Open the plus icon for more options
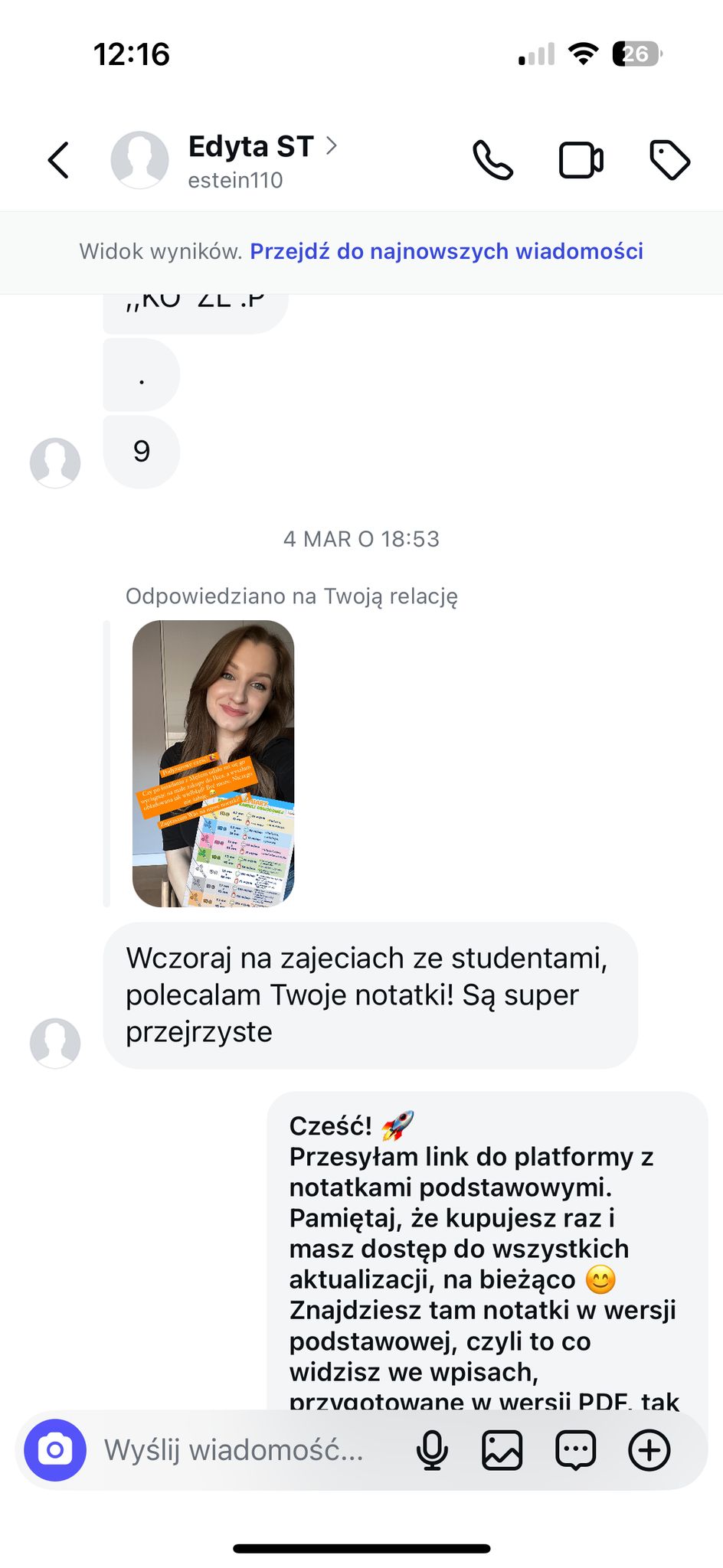Image resolution: width=723 pixels, height=1568 pixels. pos(649,1450)
